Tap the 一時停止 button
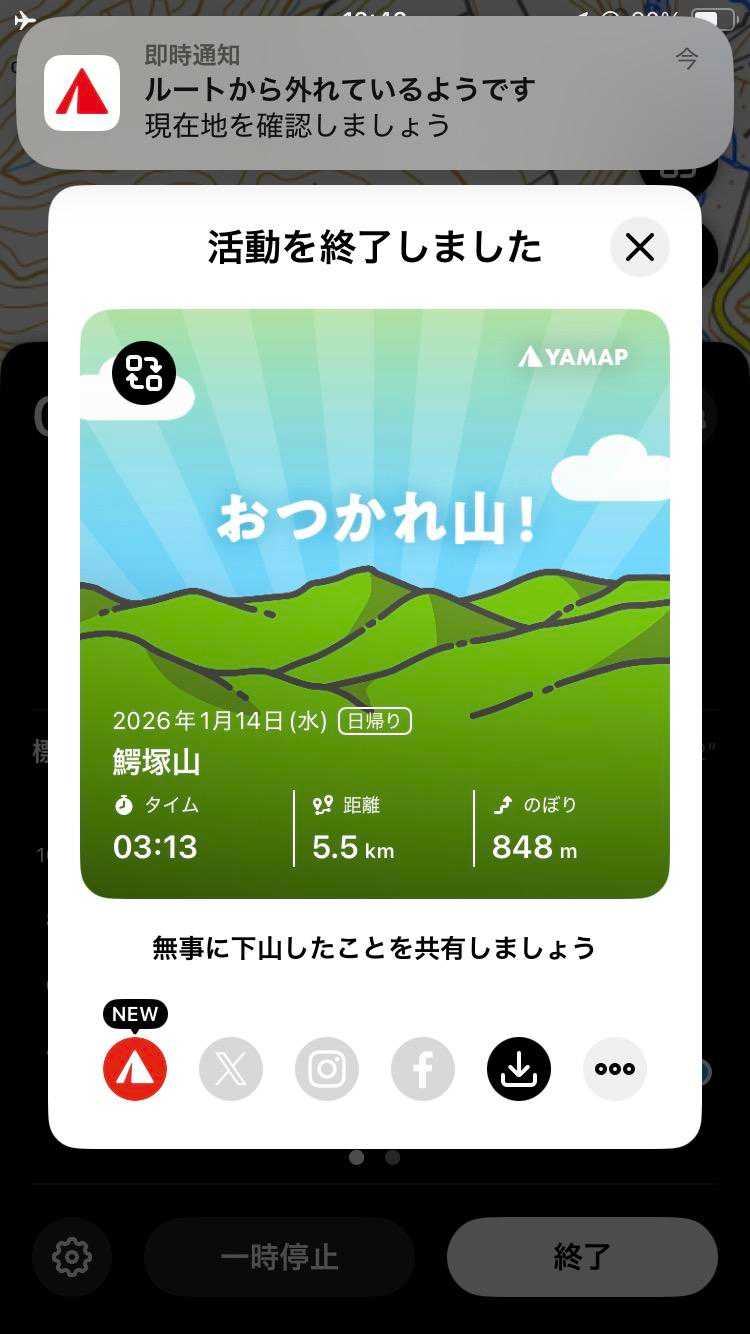The image size is (750, 1334). (279, 1257)
